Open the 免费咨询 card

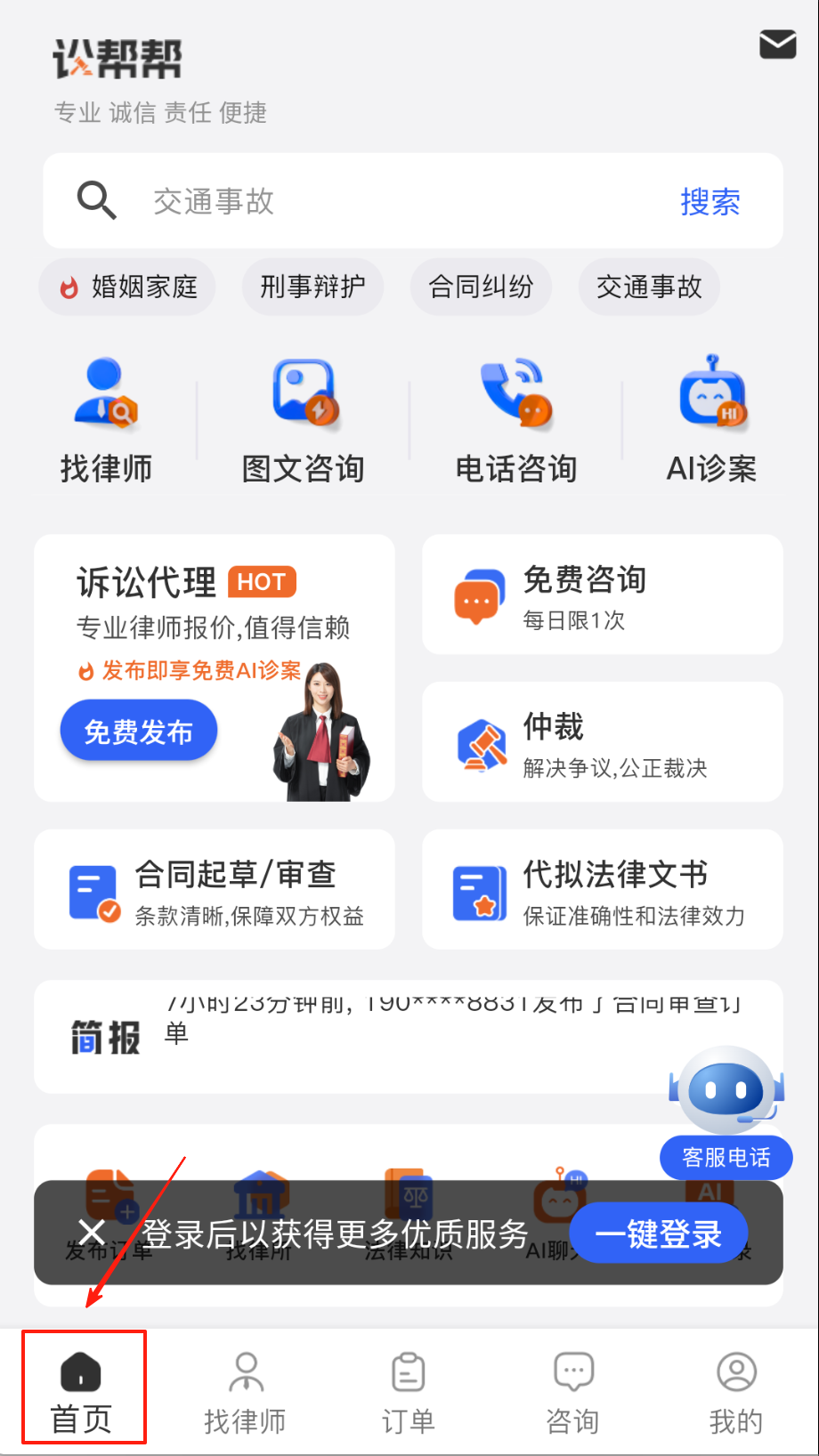pos(602,595)
